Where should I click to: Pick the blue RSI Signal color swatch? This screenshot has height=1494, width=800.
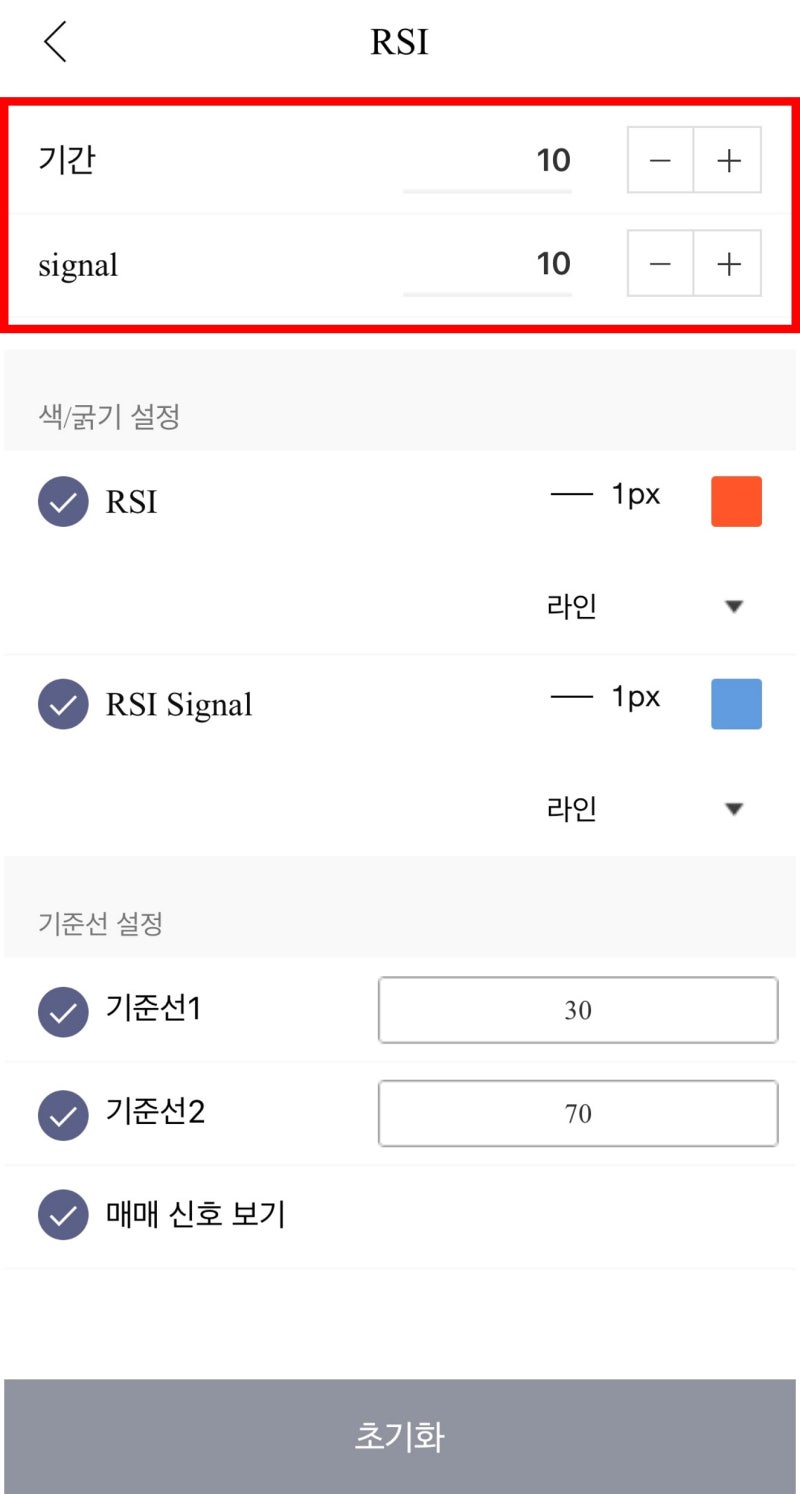(x=736, y=703)
